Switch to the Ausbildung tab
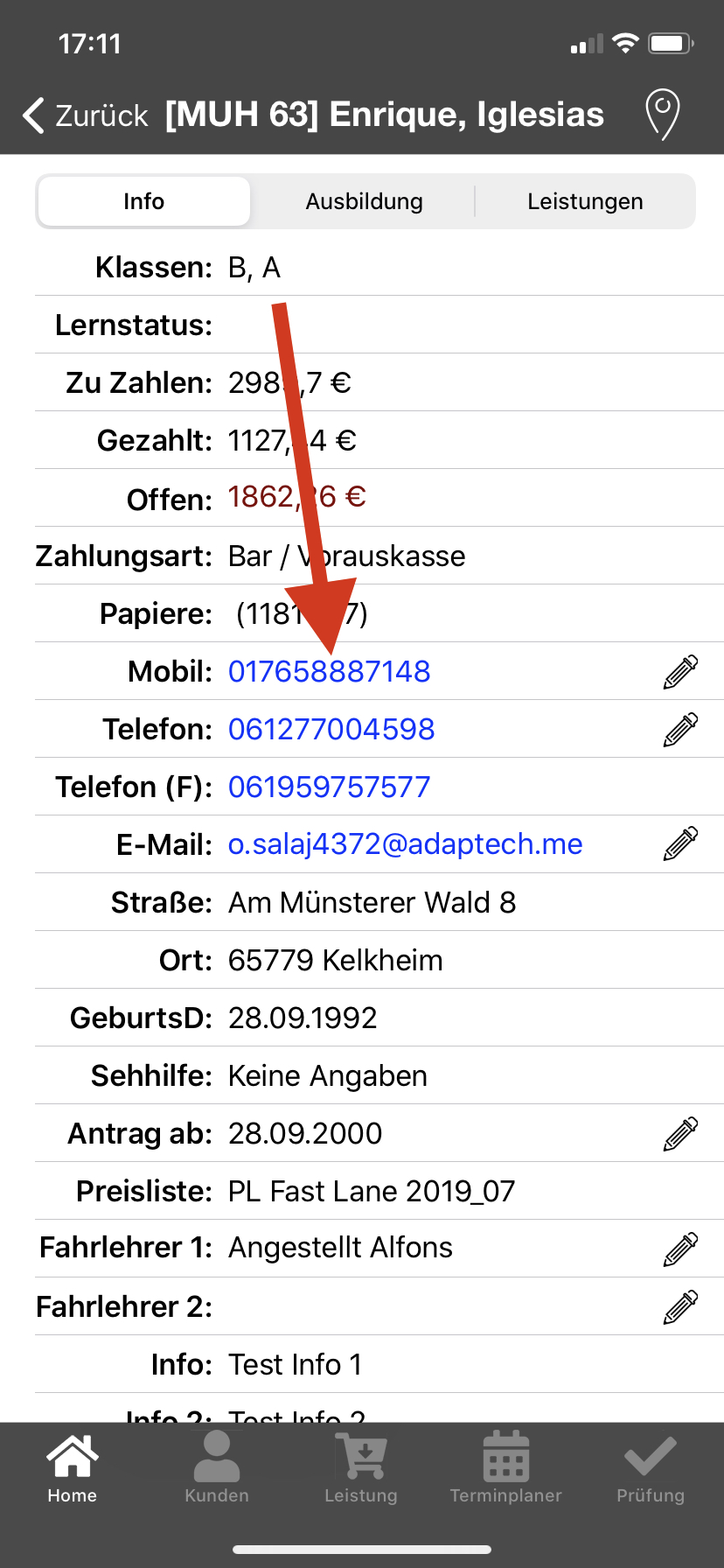The width and height of the screenshot is (724, 1568). coord(364,201)
